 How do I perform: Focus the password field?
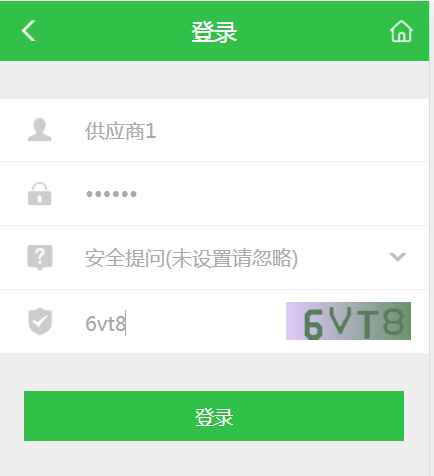pyautogui.click(x=247, y=194)
